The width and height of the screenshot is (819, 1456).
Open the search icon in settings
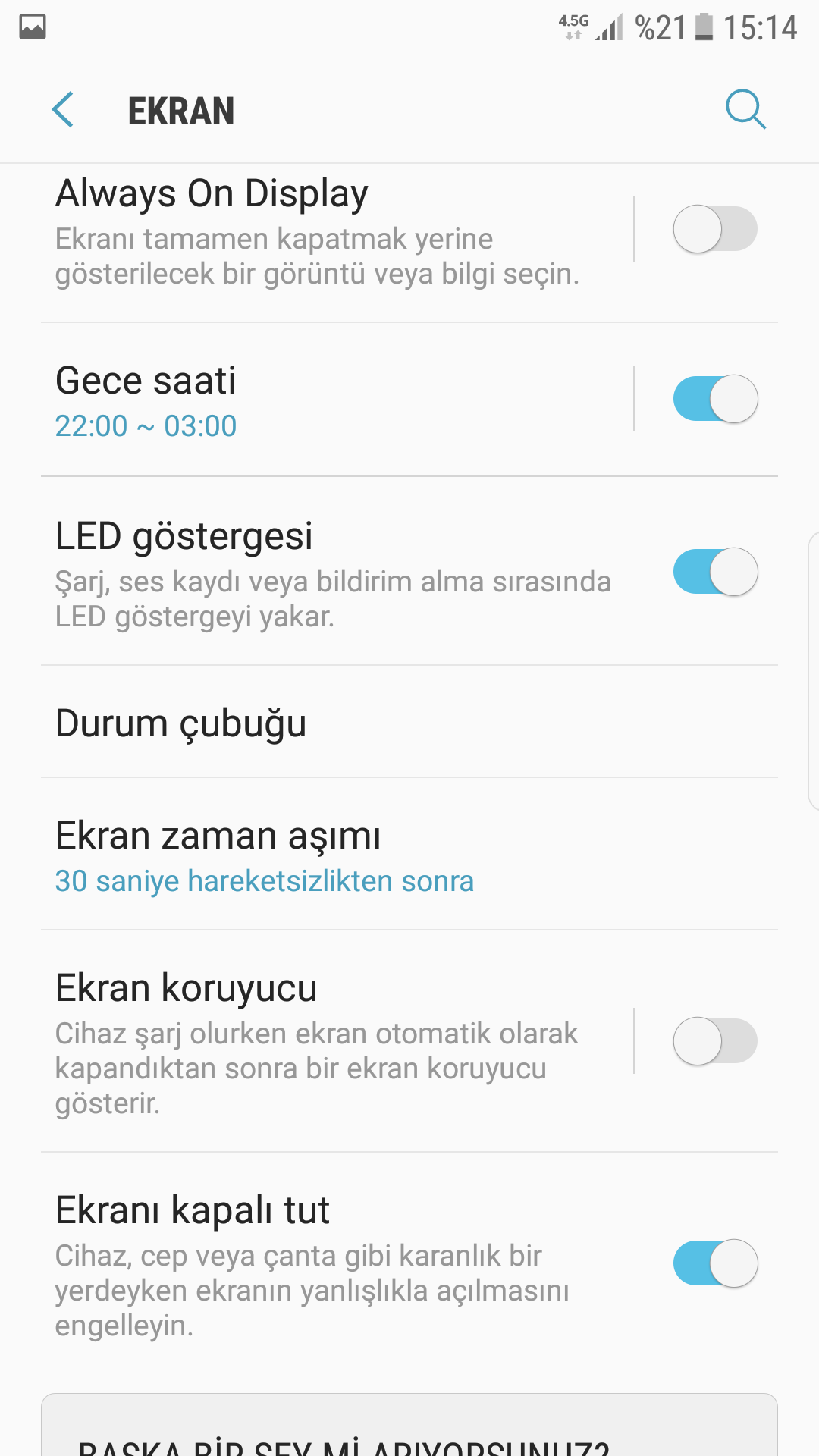point(745,110)
